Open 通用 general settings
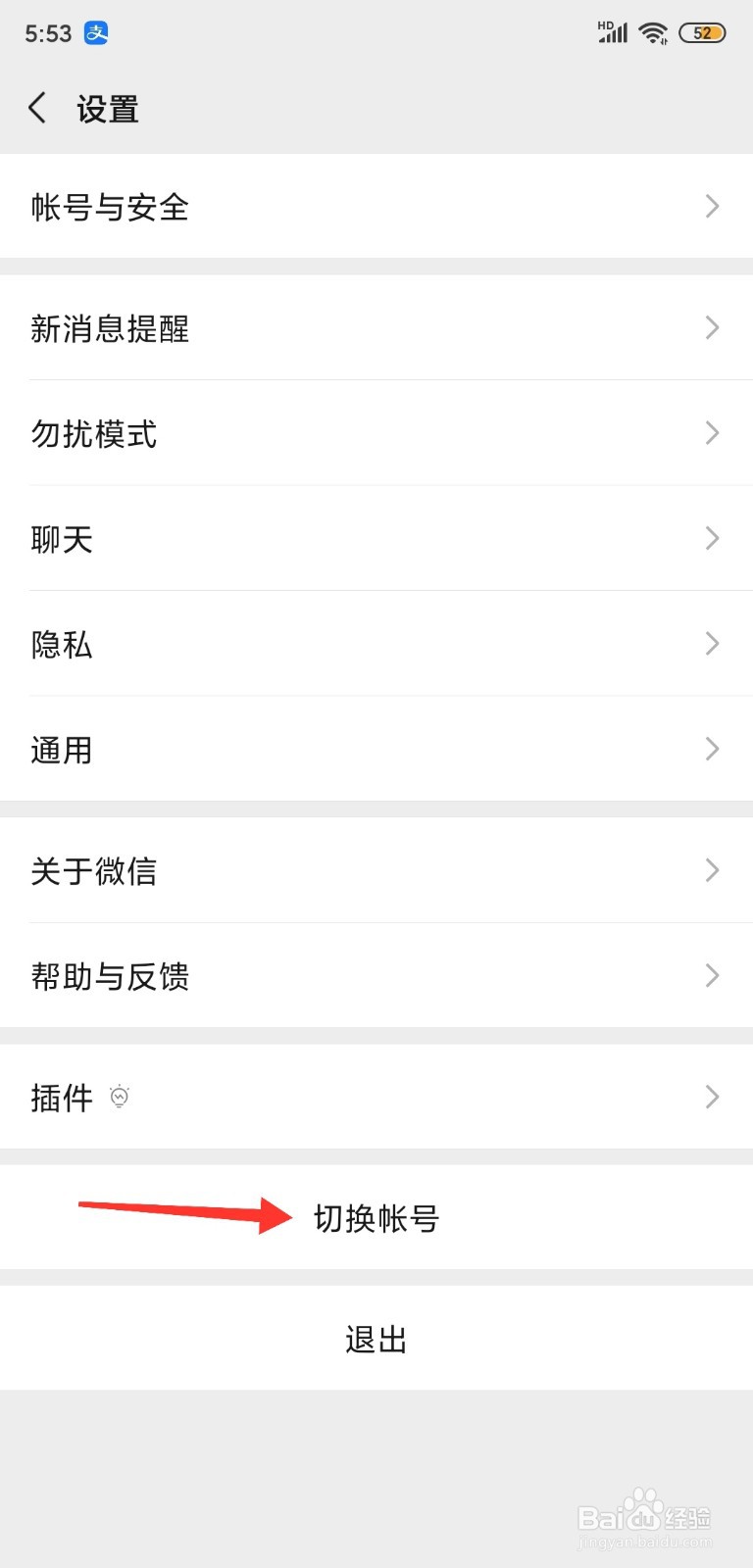 pyautogui.click(x=376, y=749)
